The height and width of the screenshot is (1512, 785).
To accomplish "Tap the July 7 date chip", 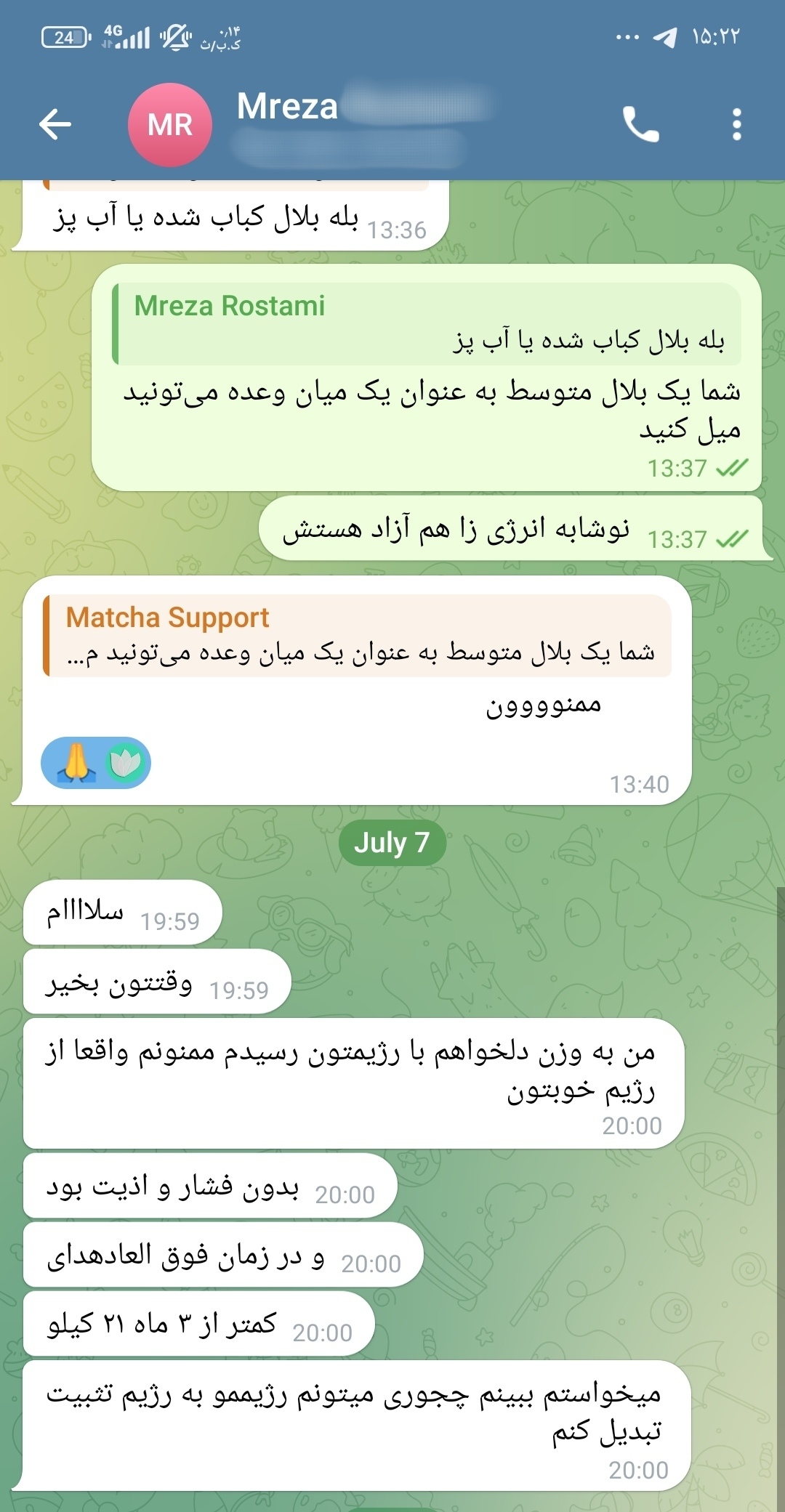I will (392, 843).
